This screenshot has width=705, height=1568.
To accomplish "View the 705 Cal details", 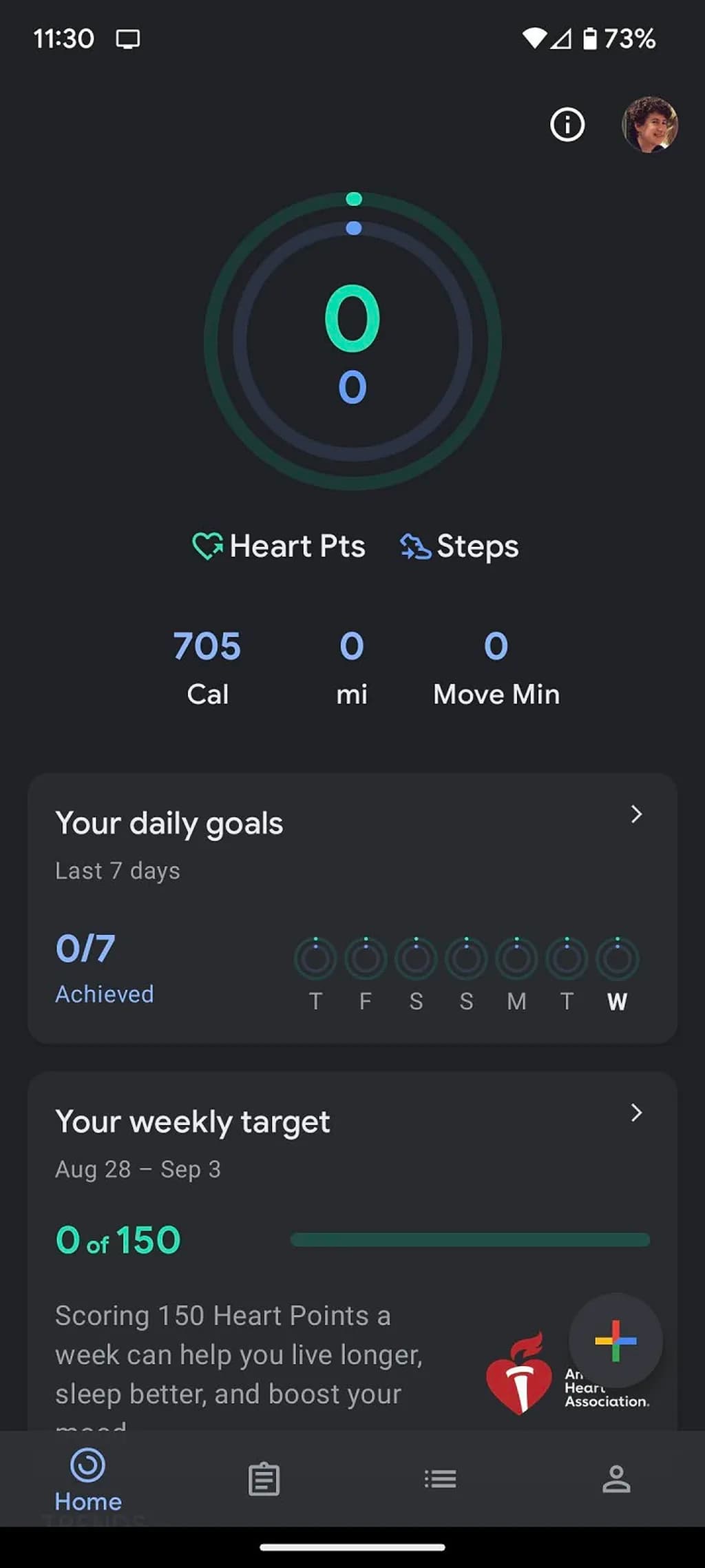I will [207, 667].
